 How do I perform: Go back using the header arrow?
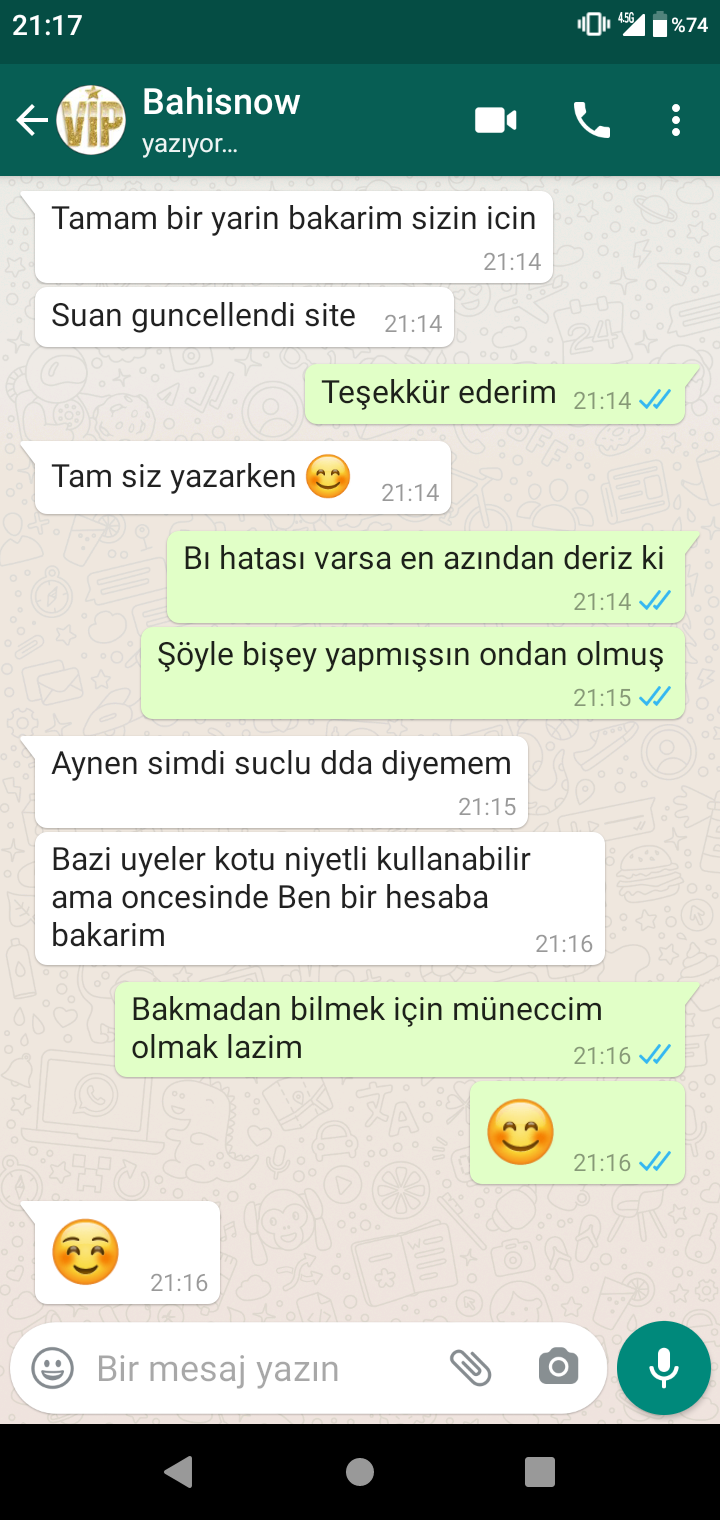[32, 121]
